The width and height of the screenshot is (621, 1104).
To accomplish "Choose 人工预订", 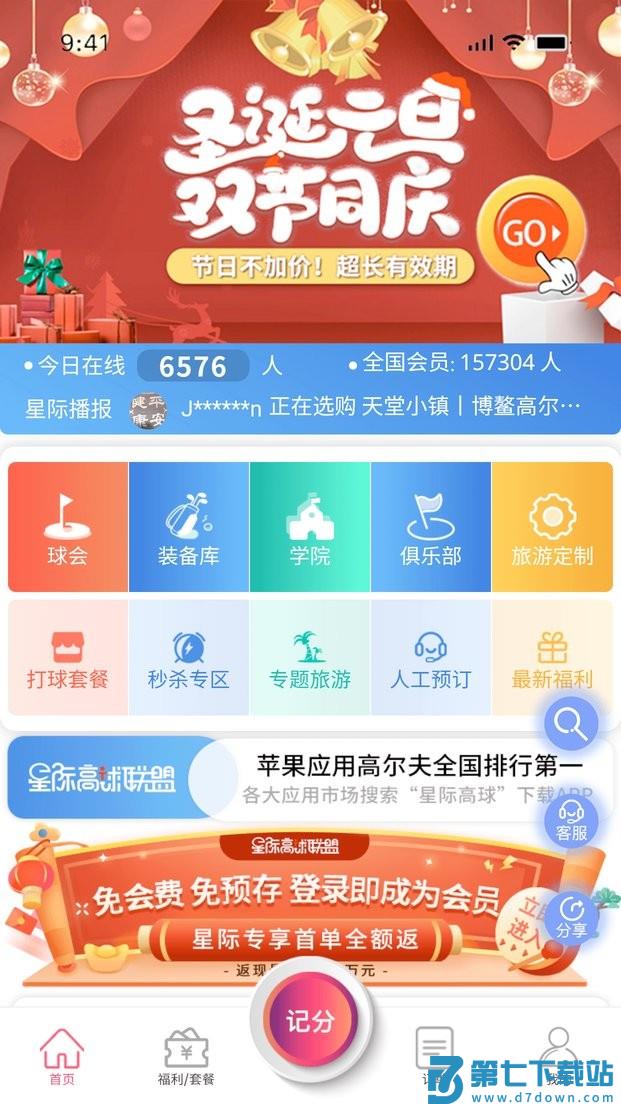I will (431, 658).
